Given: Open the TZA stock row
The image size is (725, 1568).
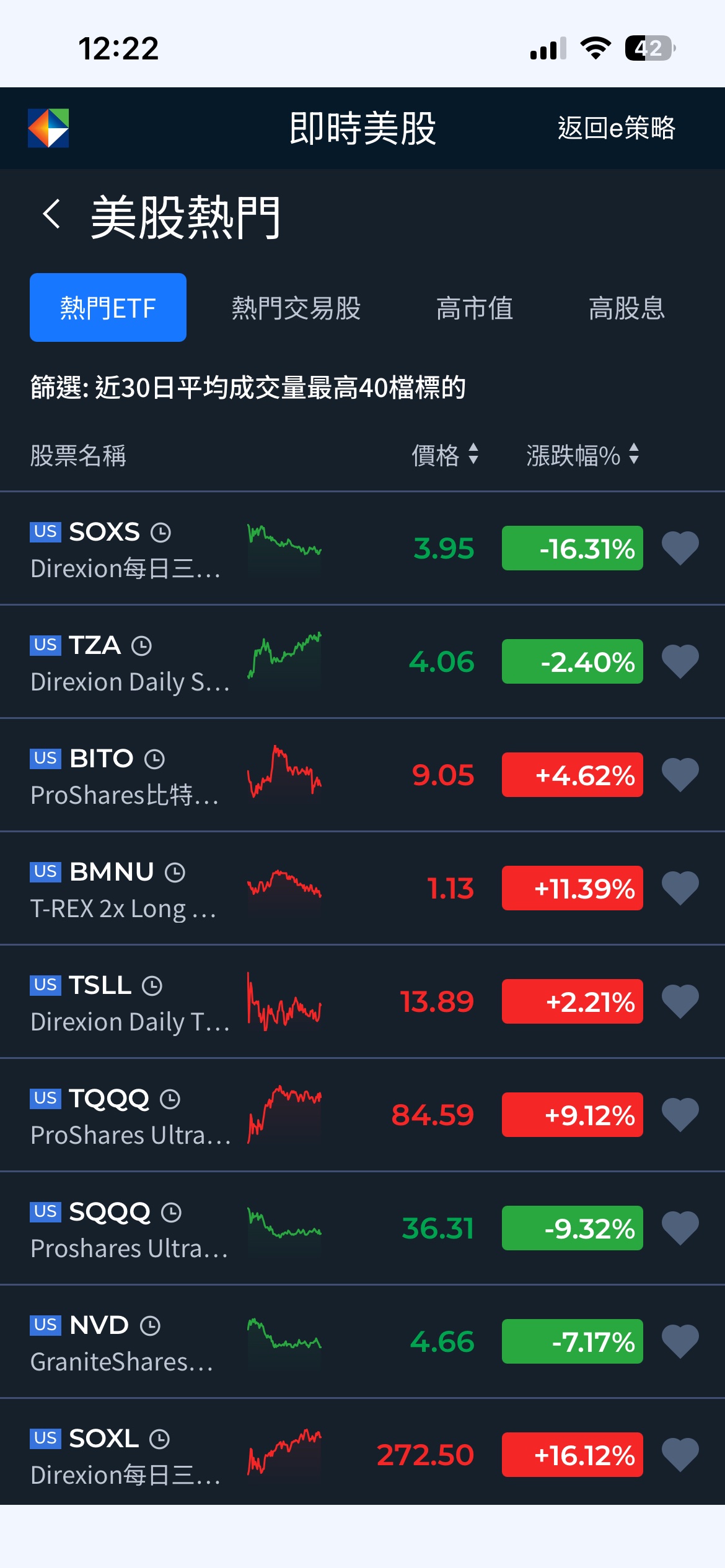Looking at the screenshot, I should click(x=362, y=661).
